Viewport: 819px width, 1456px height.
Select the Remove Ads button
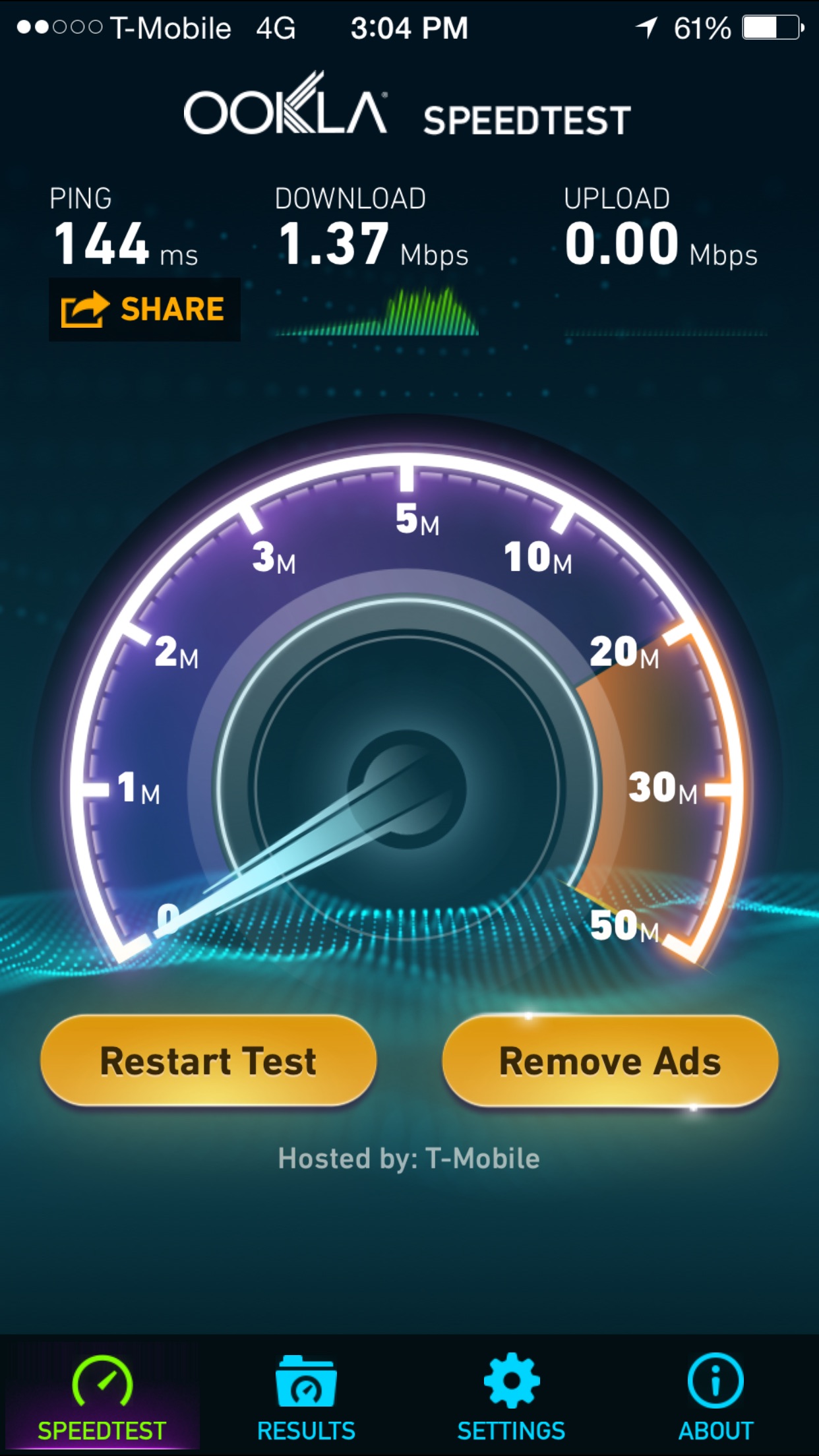pos(610,1061)
